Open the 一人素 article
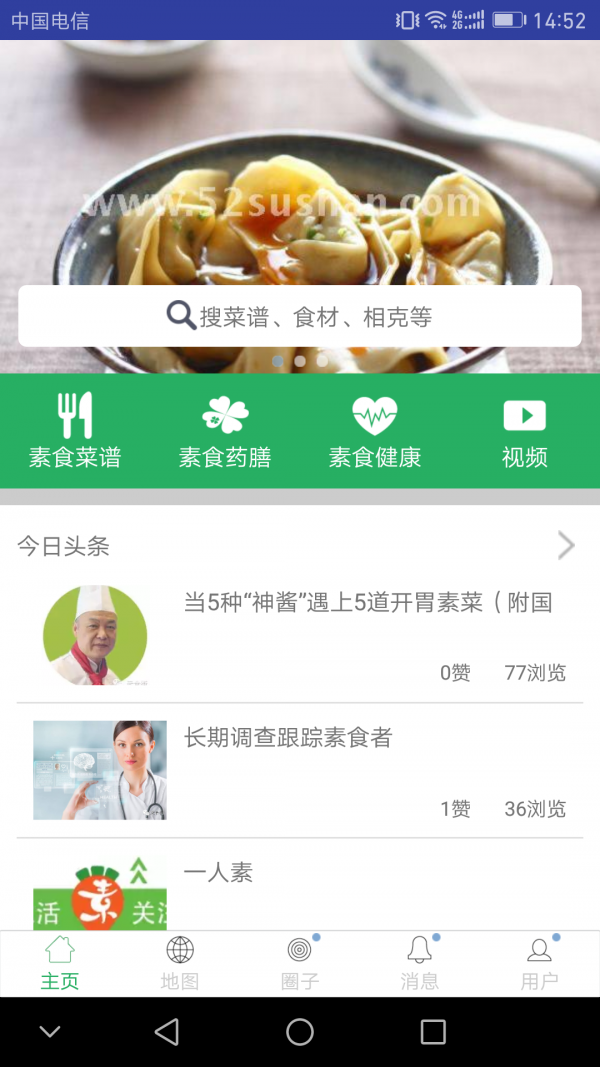The image size is (600, 1067). pos(218,873)
